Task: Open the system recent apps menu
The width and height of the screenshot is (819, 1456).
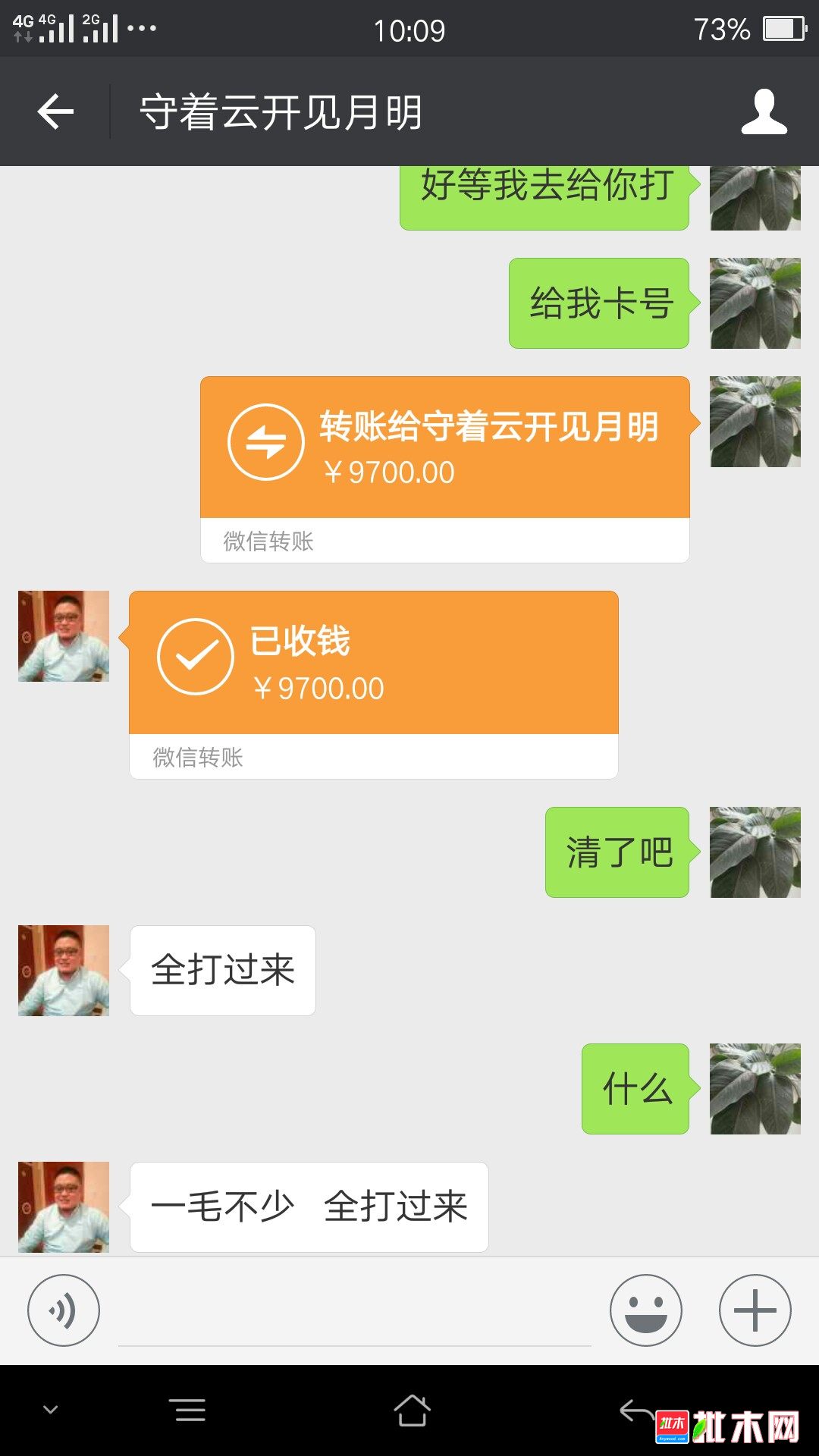Action: click(190, 1410)
